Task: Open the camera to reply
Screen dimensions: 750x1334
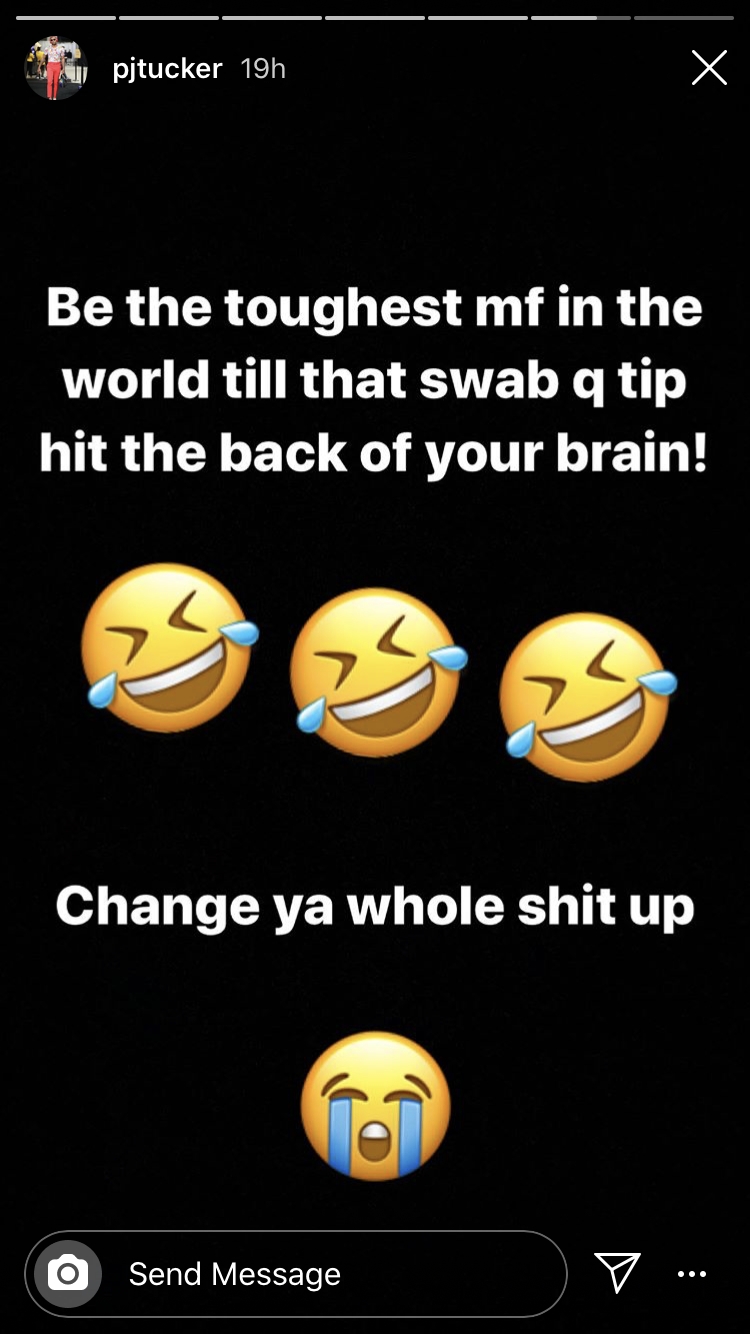Action: coord(68,1274)
